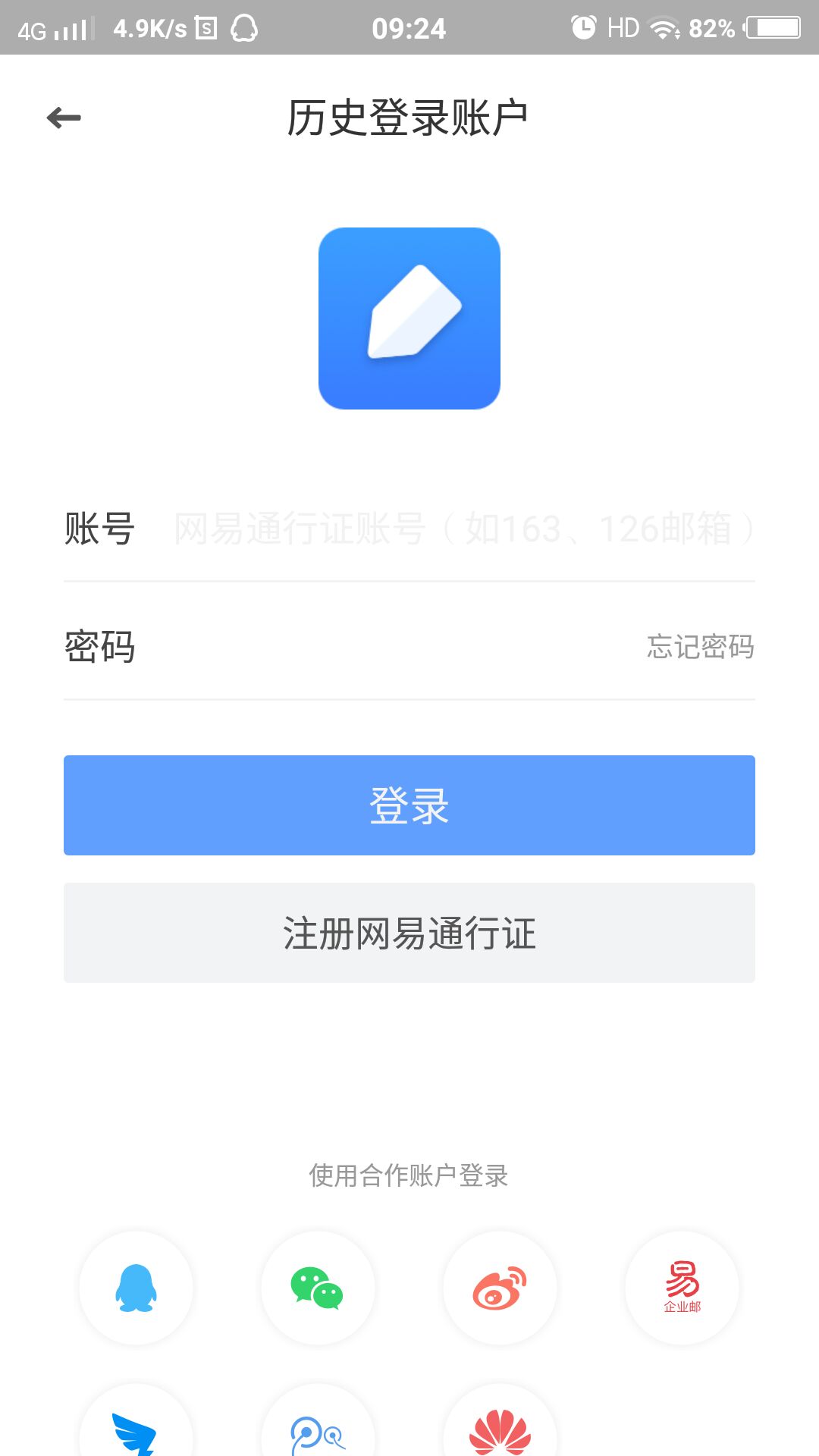Open 注册网易通行证 registration
Screen dimensions: 819x1456
tap(409, 933)
